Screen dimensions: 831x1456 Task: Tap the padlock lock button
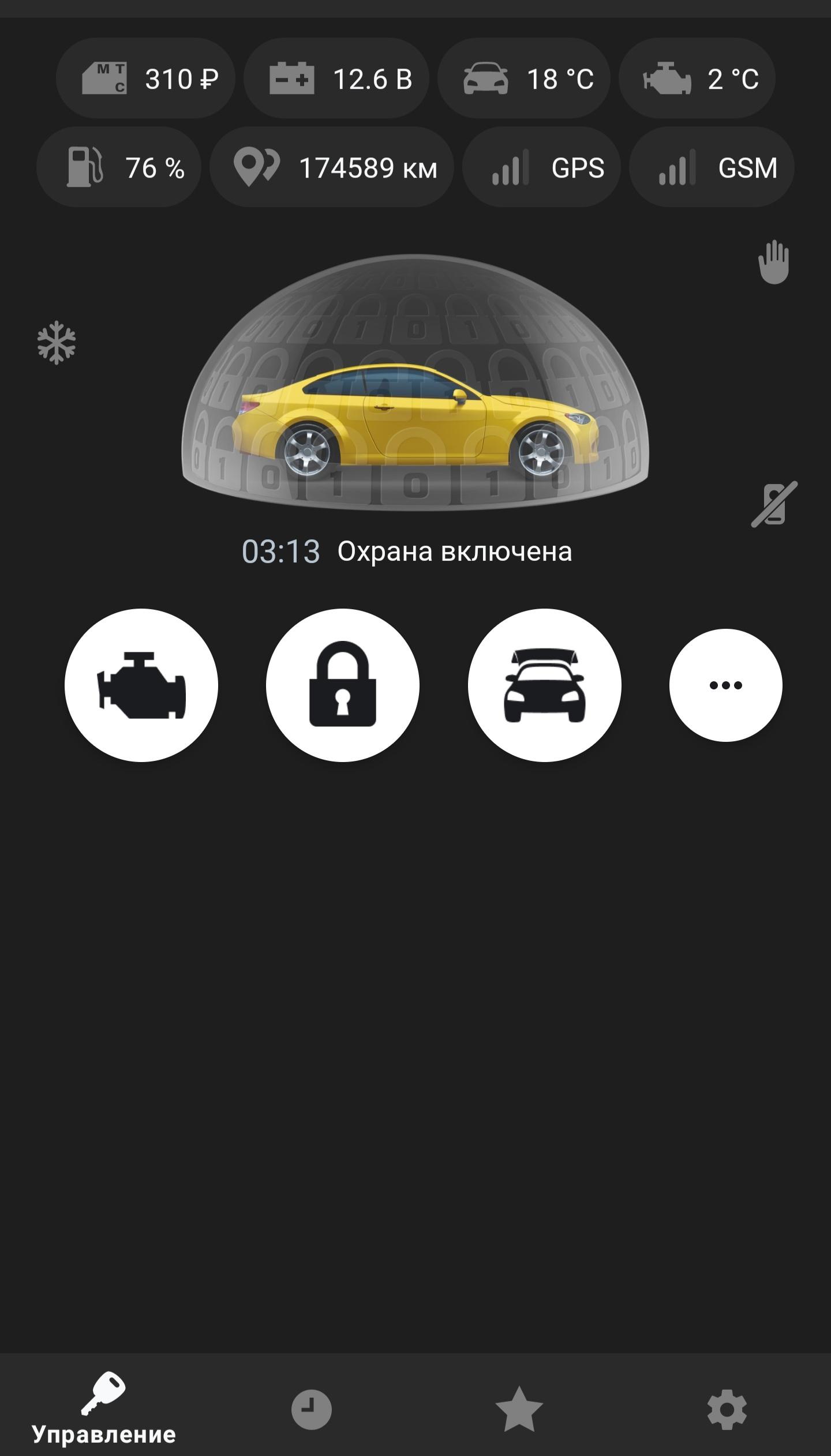[x=343, y=685]
